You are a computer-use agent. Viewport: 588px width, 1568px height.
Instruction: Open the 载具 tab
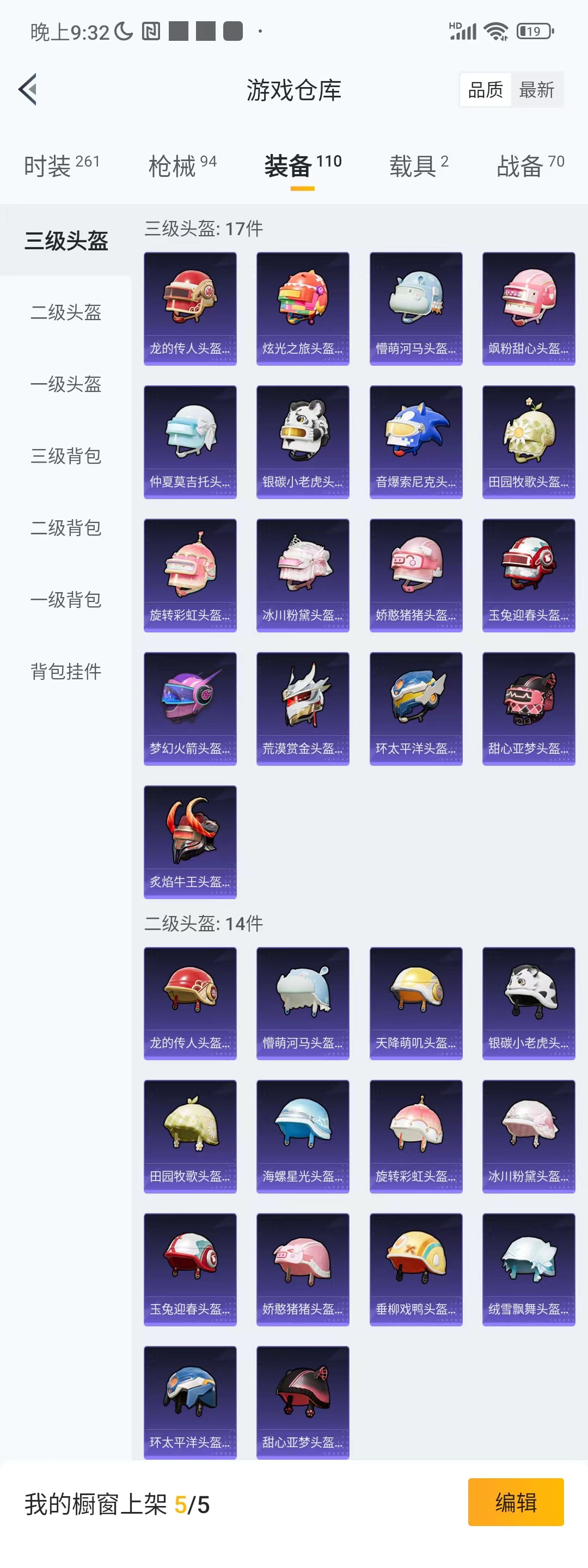tap(418, 165)
